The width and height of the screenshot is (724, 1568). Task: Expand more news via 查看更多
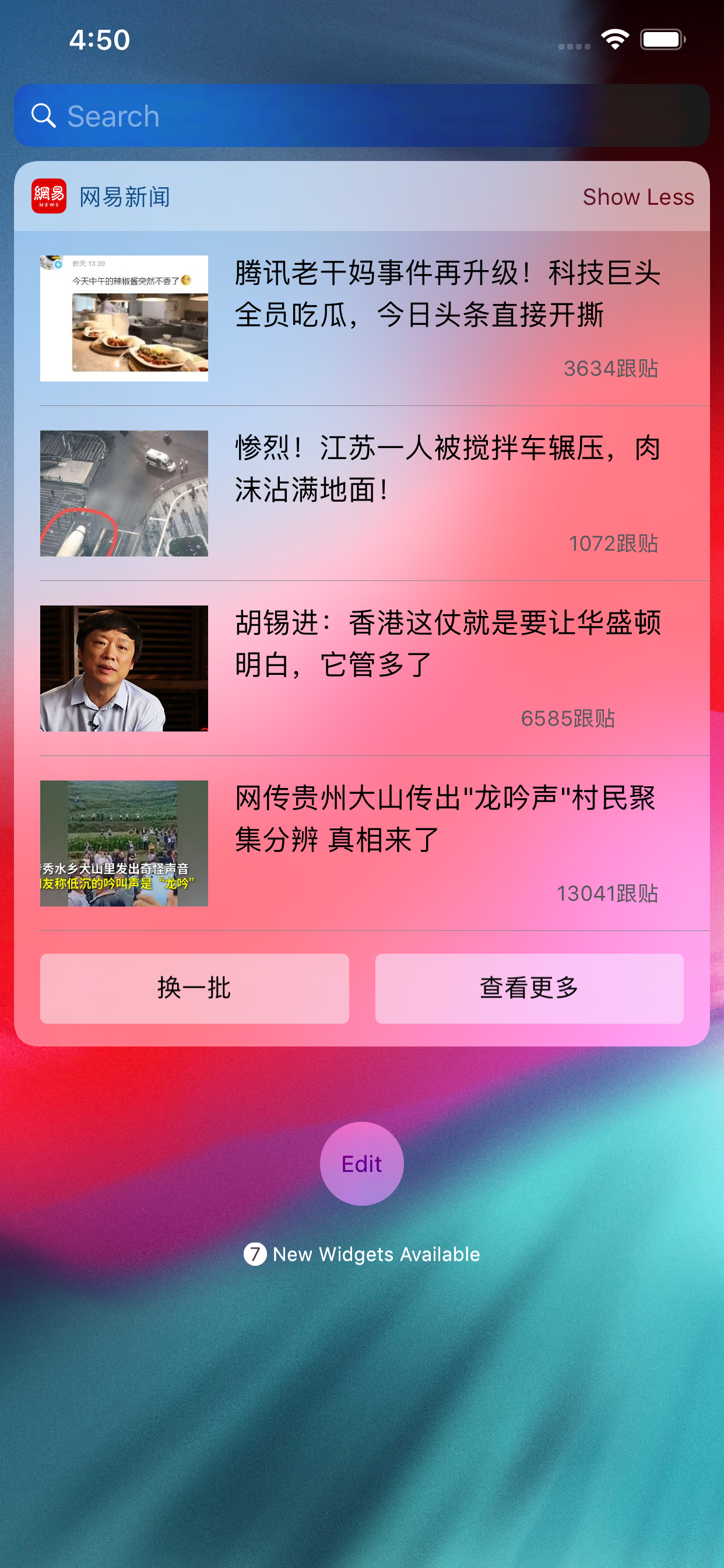(x=528, y=988)
